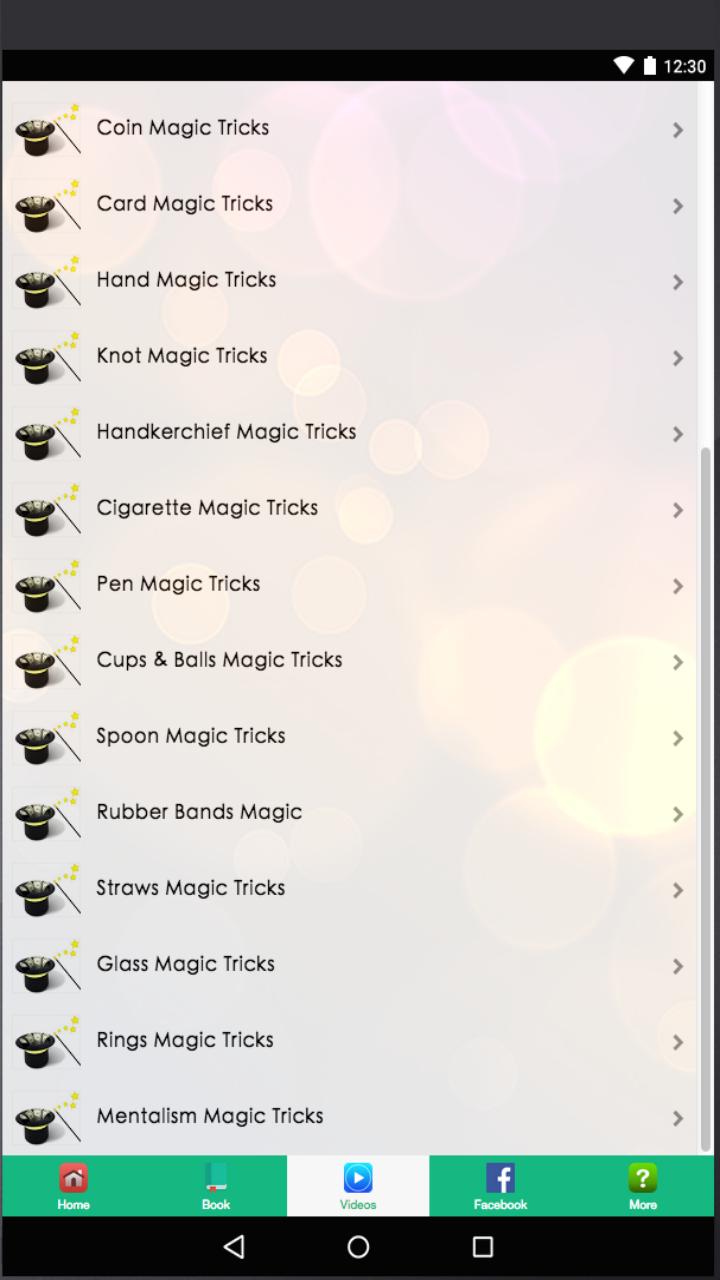This screenshot has width=720, height=1280.
Task: Click the hat icon beside Spoon Magic Tricks
Action: coord(45,738)
